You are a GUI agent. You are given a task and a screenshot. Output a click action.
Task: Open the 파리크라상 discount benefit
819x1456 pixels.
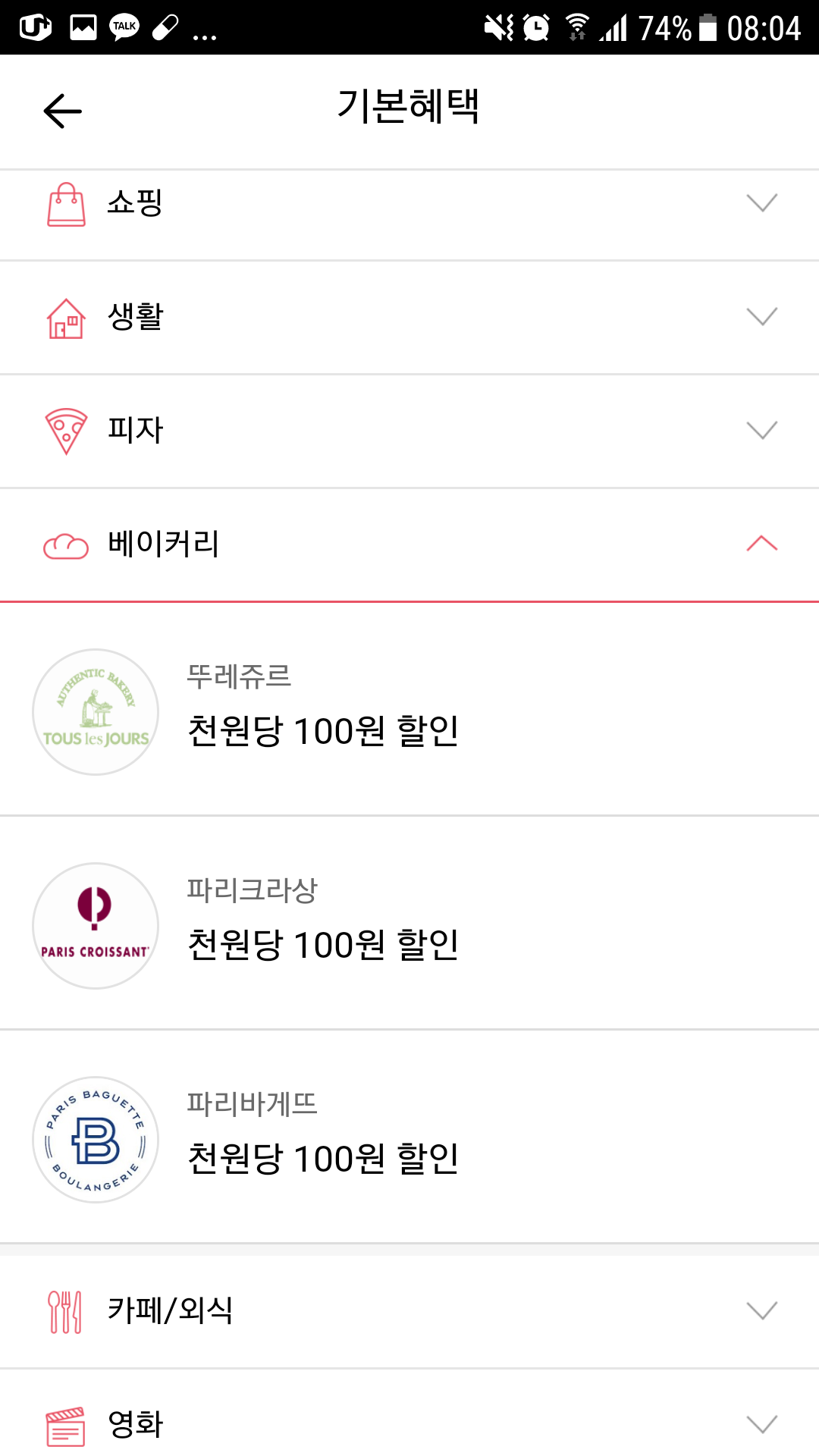click(409, 925)
